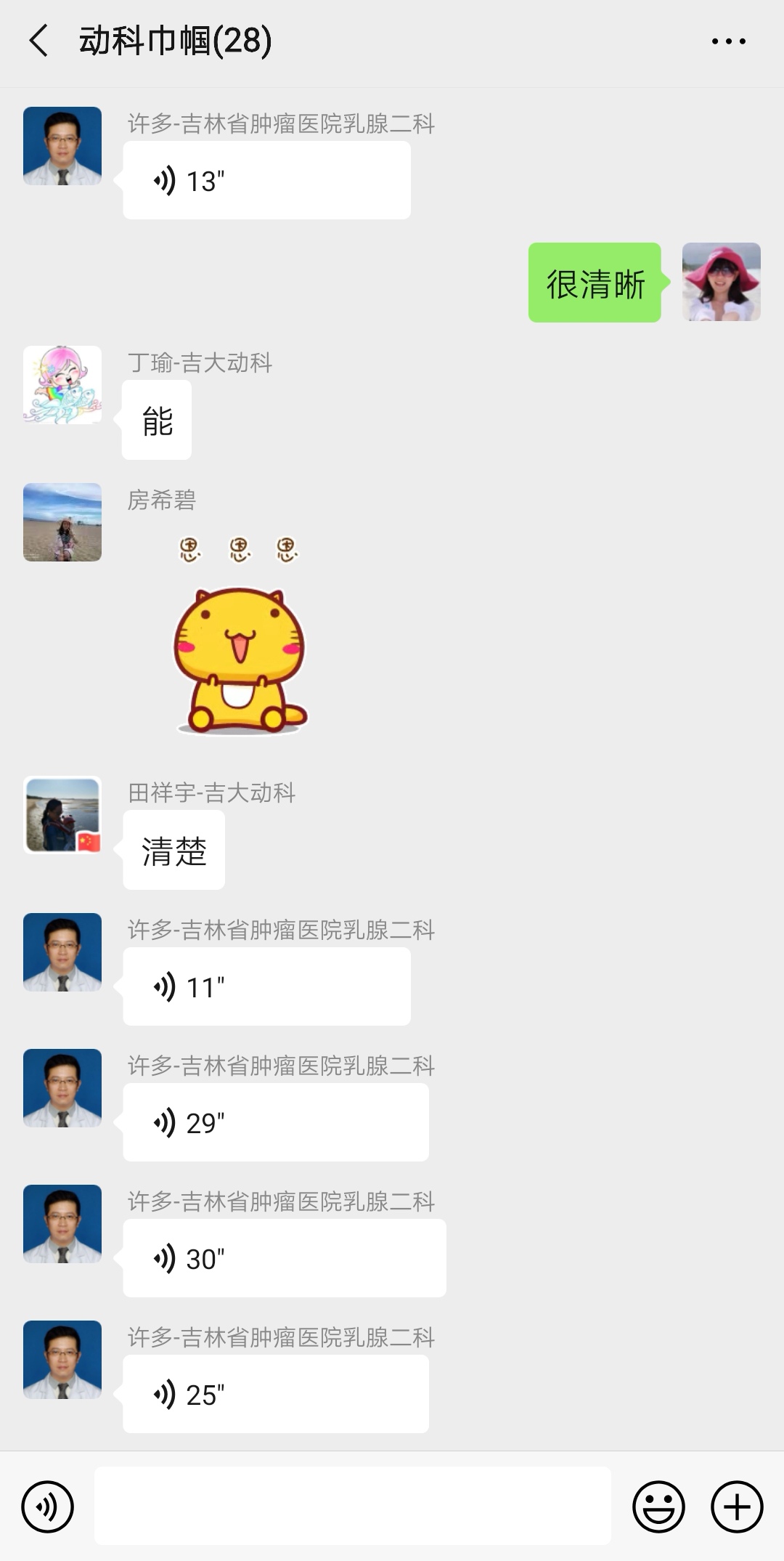Tap 田祥宇-吉大动科's avatar

click(62, 814)
